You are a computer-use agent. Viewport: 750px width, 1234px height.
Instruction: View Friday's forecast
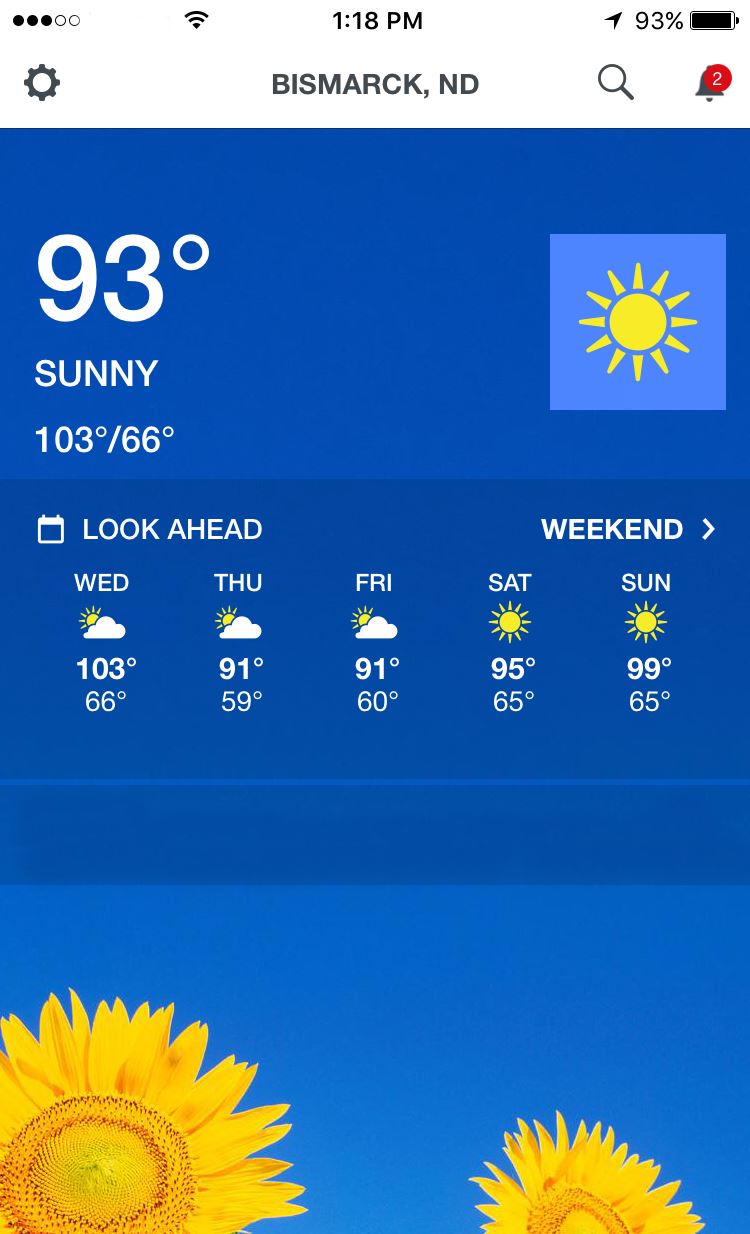375,641
